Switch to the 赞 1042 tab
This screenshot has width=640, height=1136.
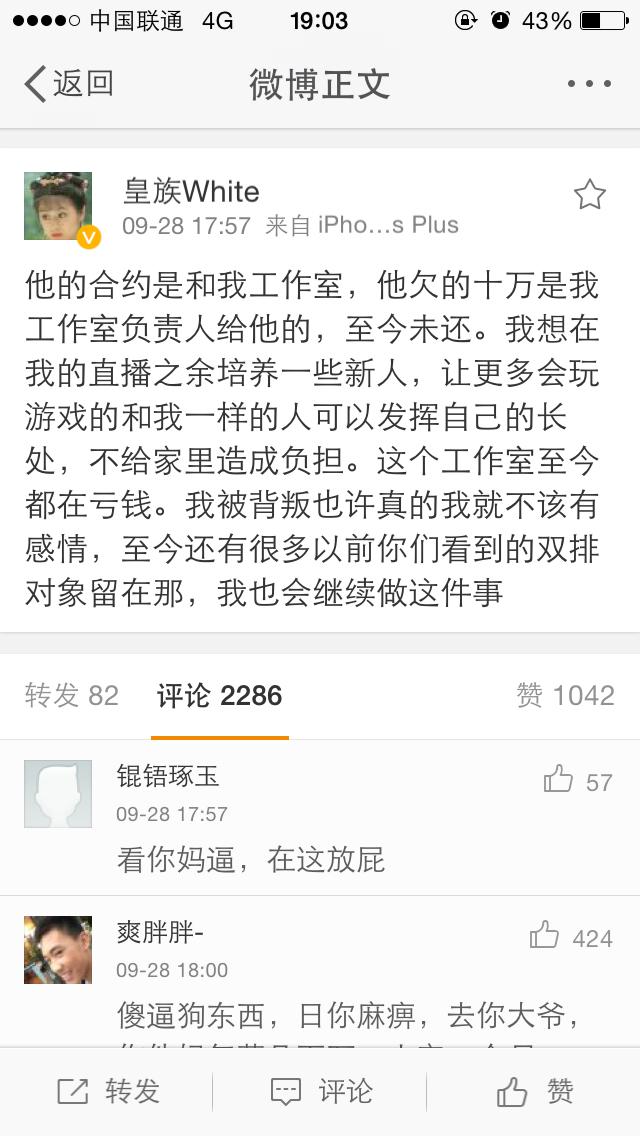tap(565, 695)
